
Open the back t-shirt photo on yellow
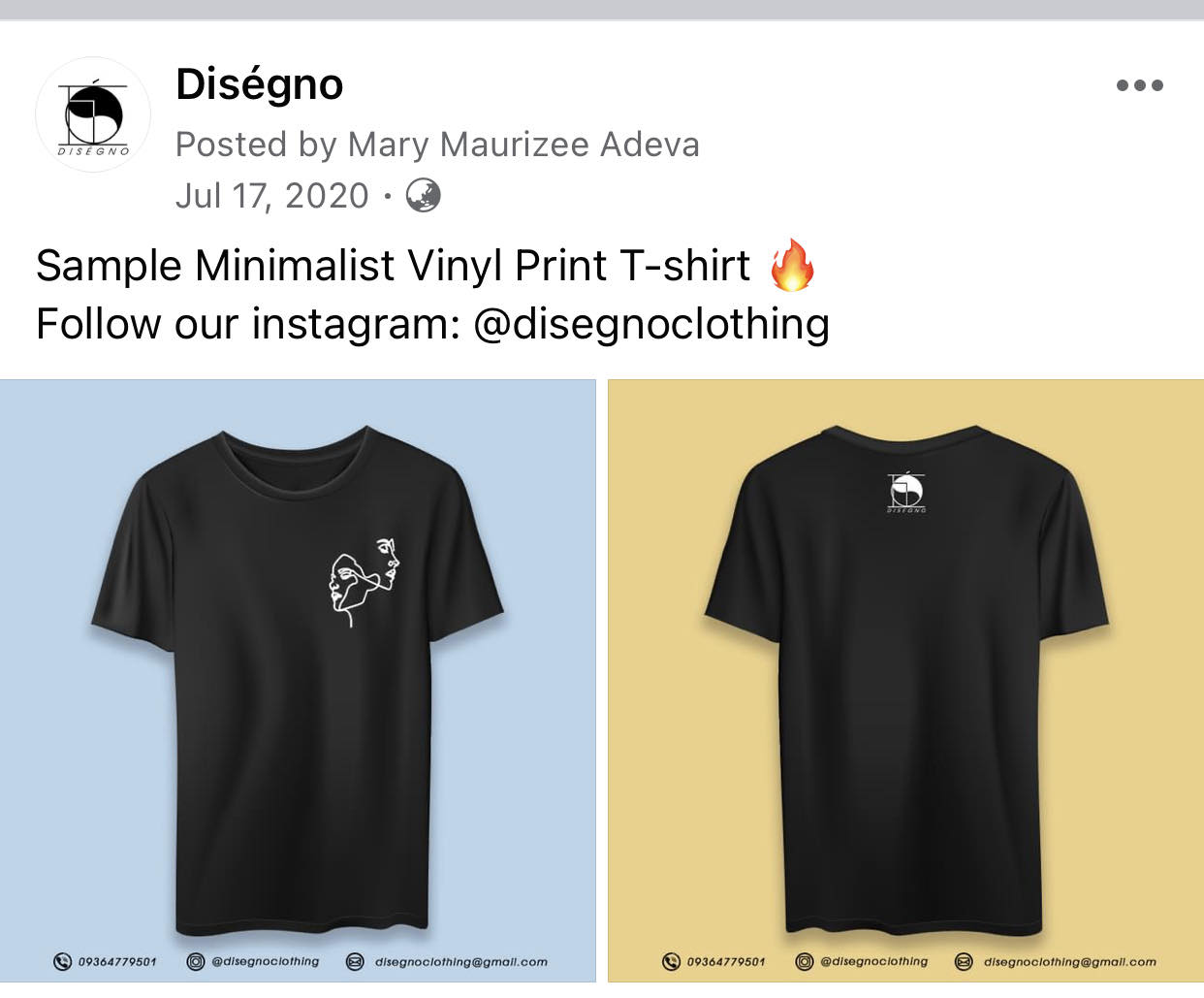coord(905,679)
